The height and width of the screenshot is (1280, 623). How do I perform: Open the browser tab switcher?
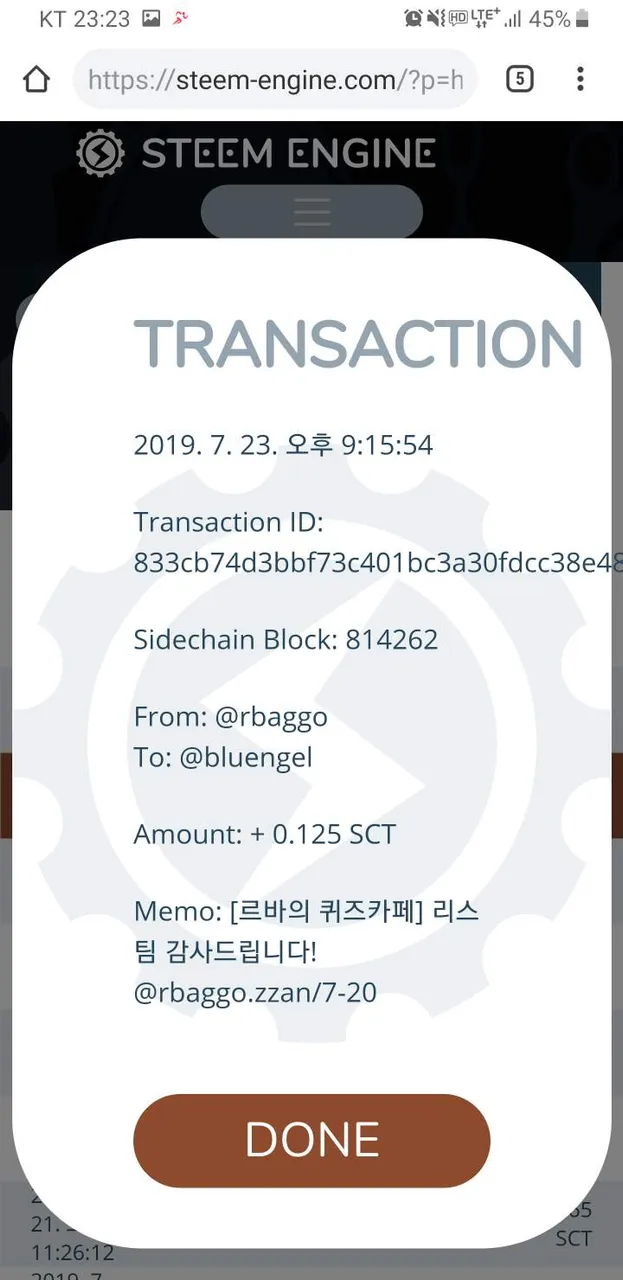pyautogui.click(x=519, y=79)
